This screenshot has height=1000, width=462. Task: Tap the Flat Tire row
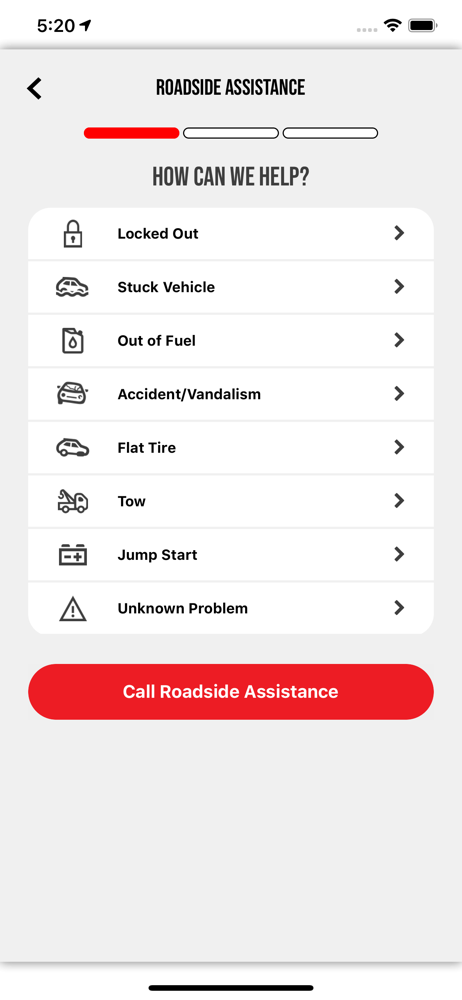tap(231, 448)
